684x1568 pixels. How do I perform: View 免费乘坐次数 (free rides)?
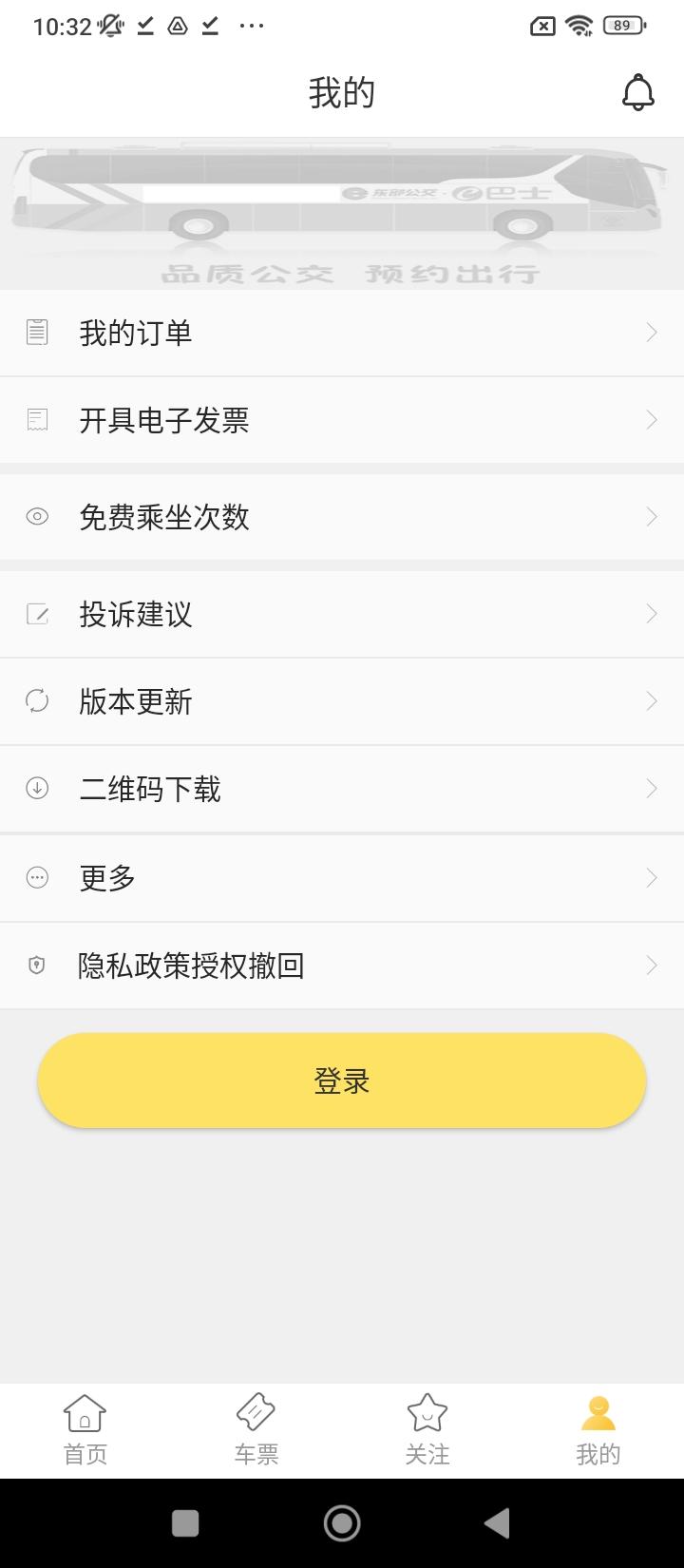tap(342, 517)
